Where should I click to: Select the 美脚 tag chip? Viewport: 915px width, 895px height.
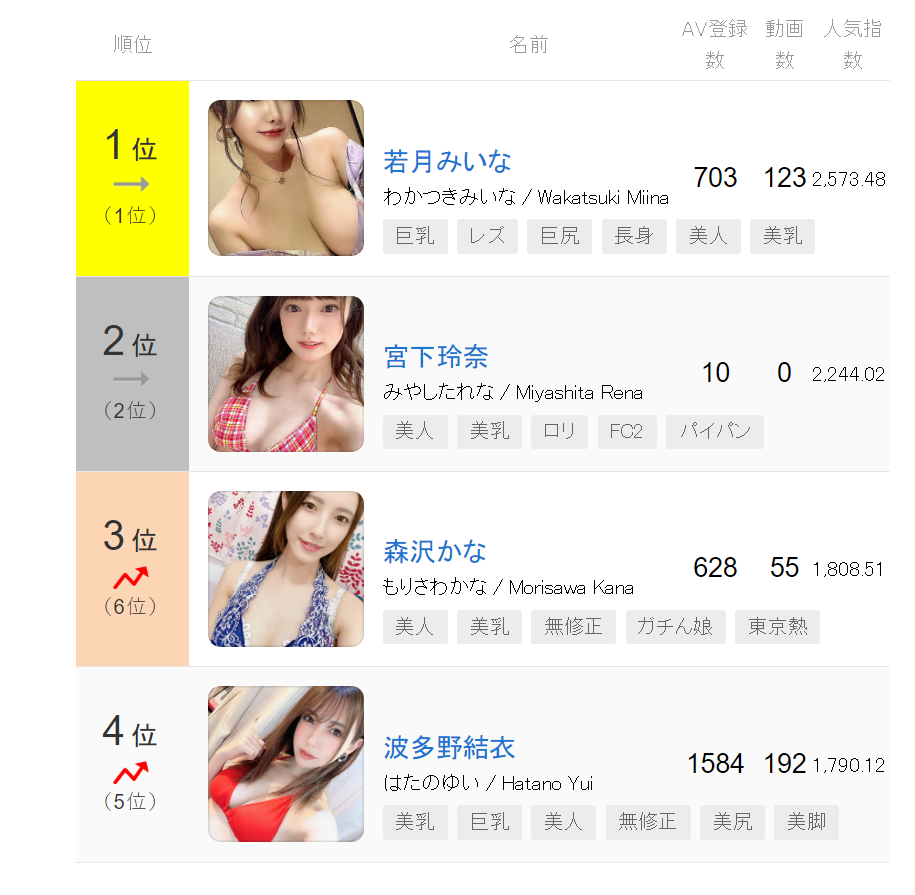pos(806,822)
